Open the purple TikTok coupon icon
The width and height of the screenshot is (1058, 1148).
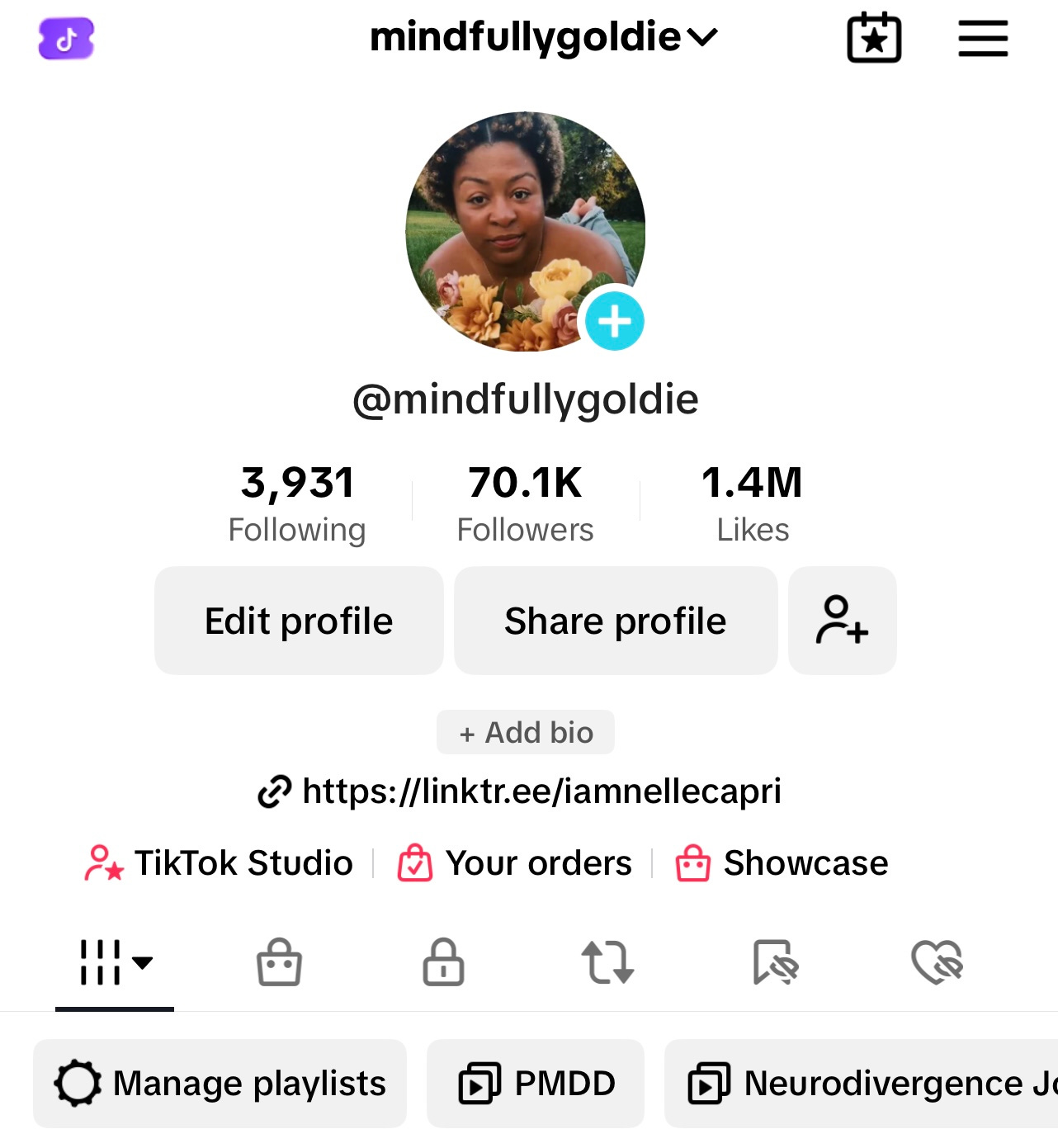tap(66, 39)
